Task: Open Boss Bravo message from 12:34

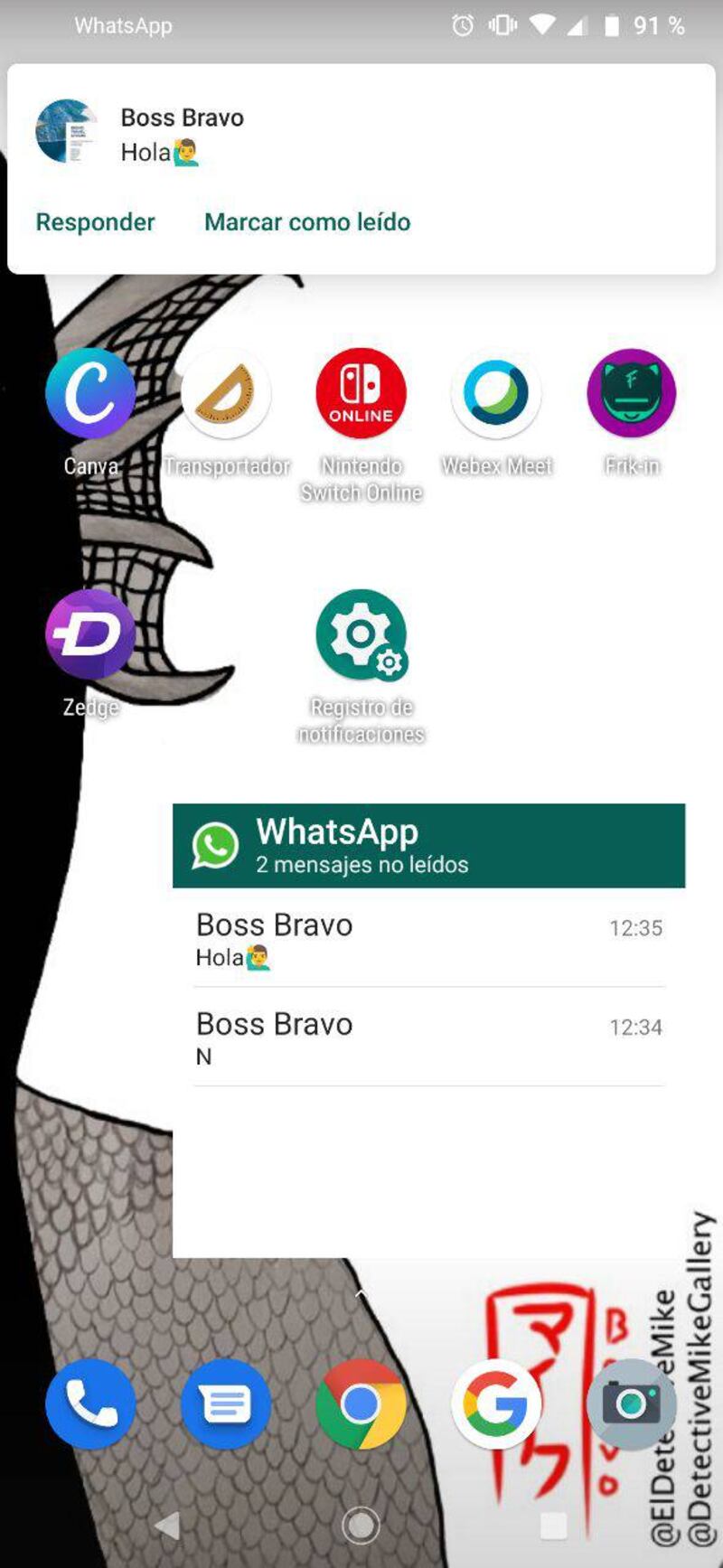Action: [x=428, y=1038]
